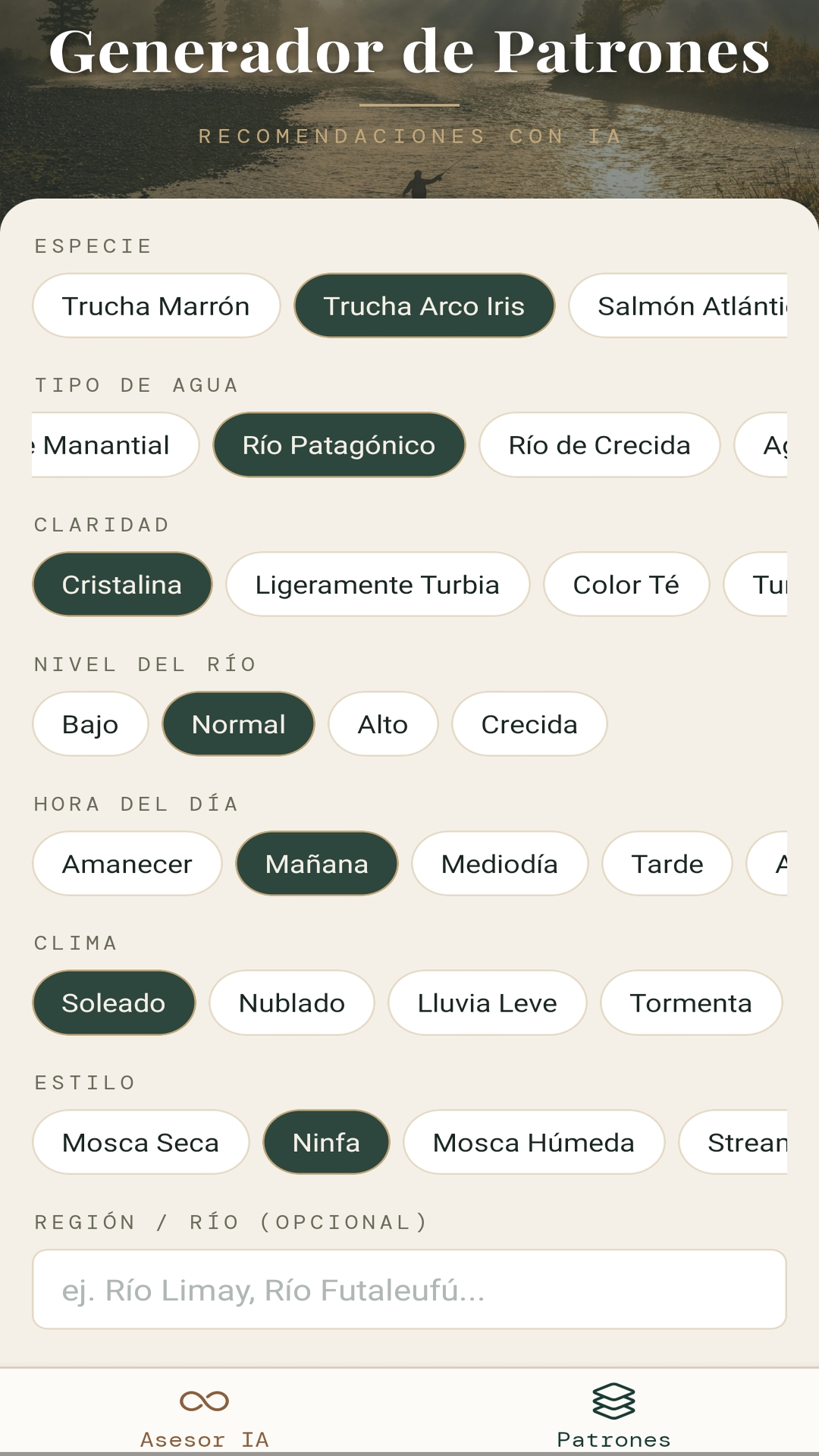Choose Mosca Seca fishing style
819x1456 pixels.
(x=140, y=1142)
